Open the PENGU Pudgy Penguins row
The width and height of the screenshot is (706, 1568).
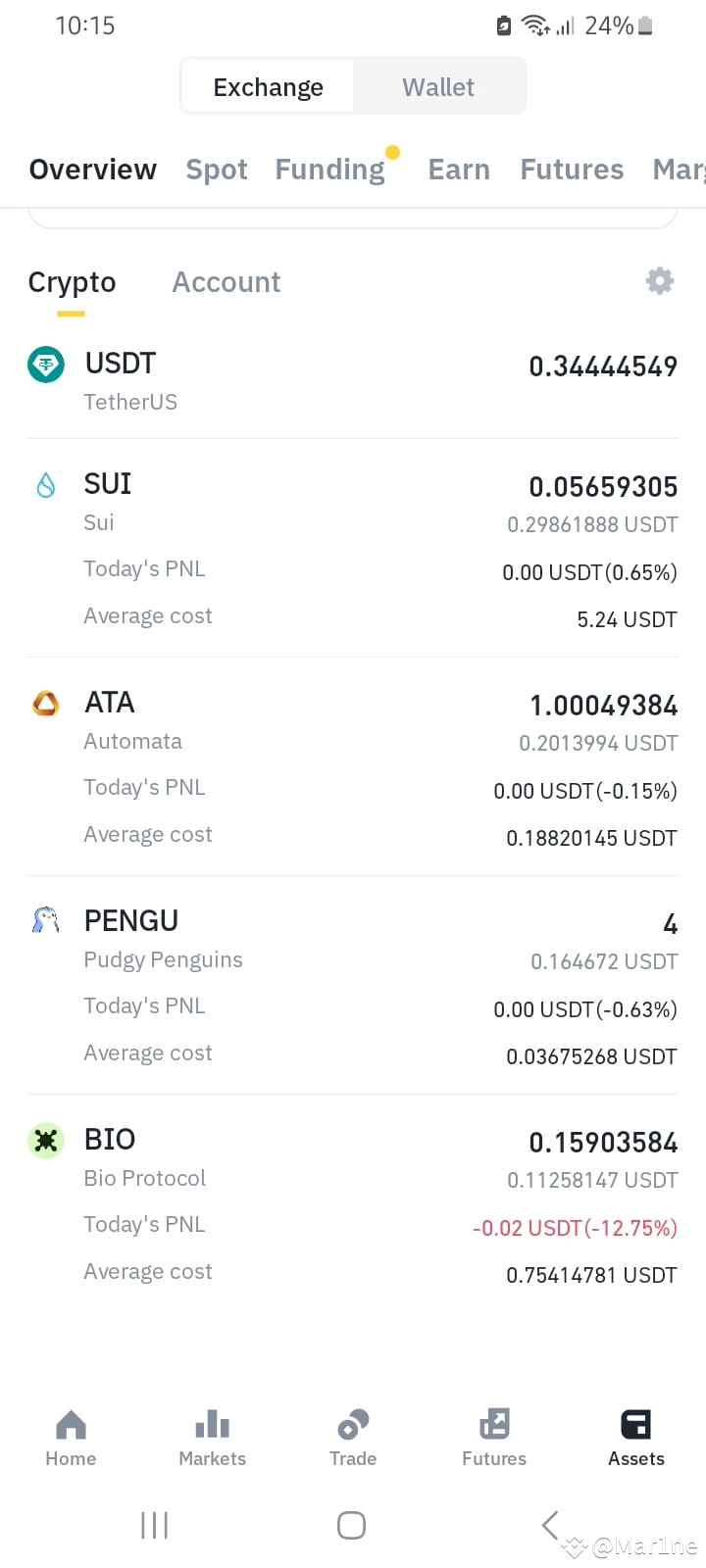point(353,986)
